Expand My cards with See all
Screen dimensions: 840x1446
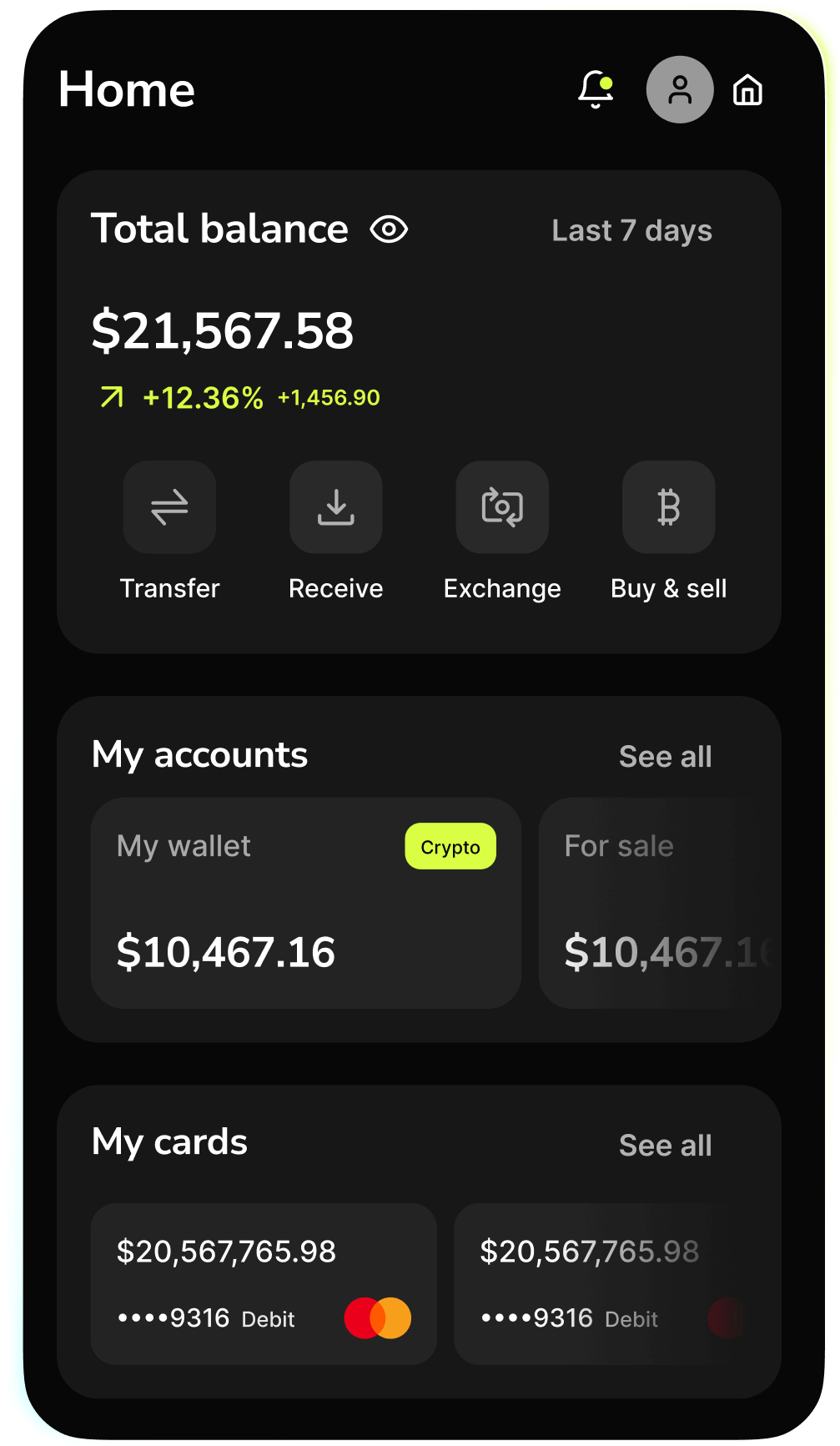click(665, 1146)
